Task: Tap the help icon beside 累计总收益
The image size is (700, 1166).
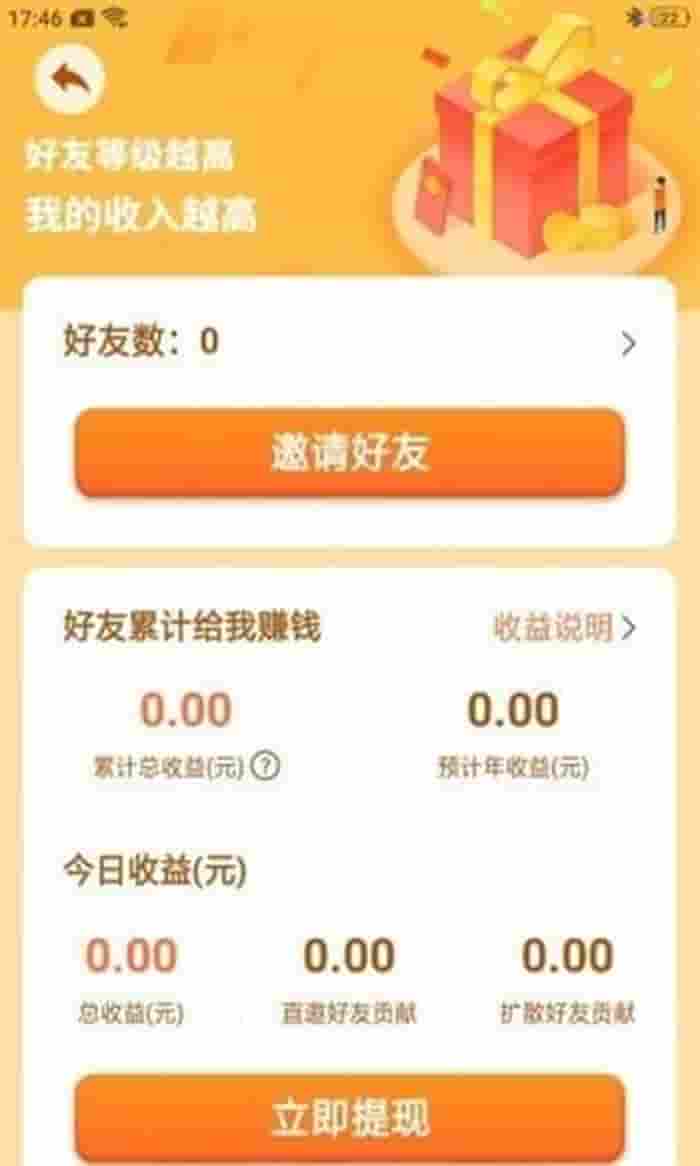Action: click(265, 767)
